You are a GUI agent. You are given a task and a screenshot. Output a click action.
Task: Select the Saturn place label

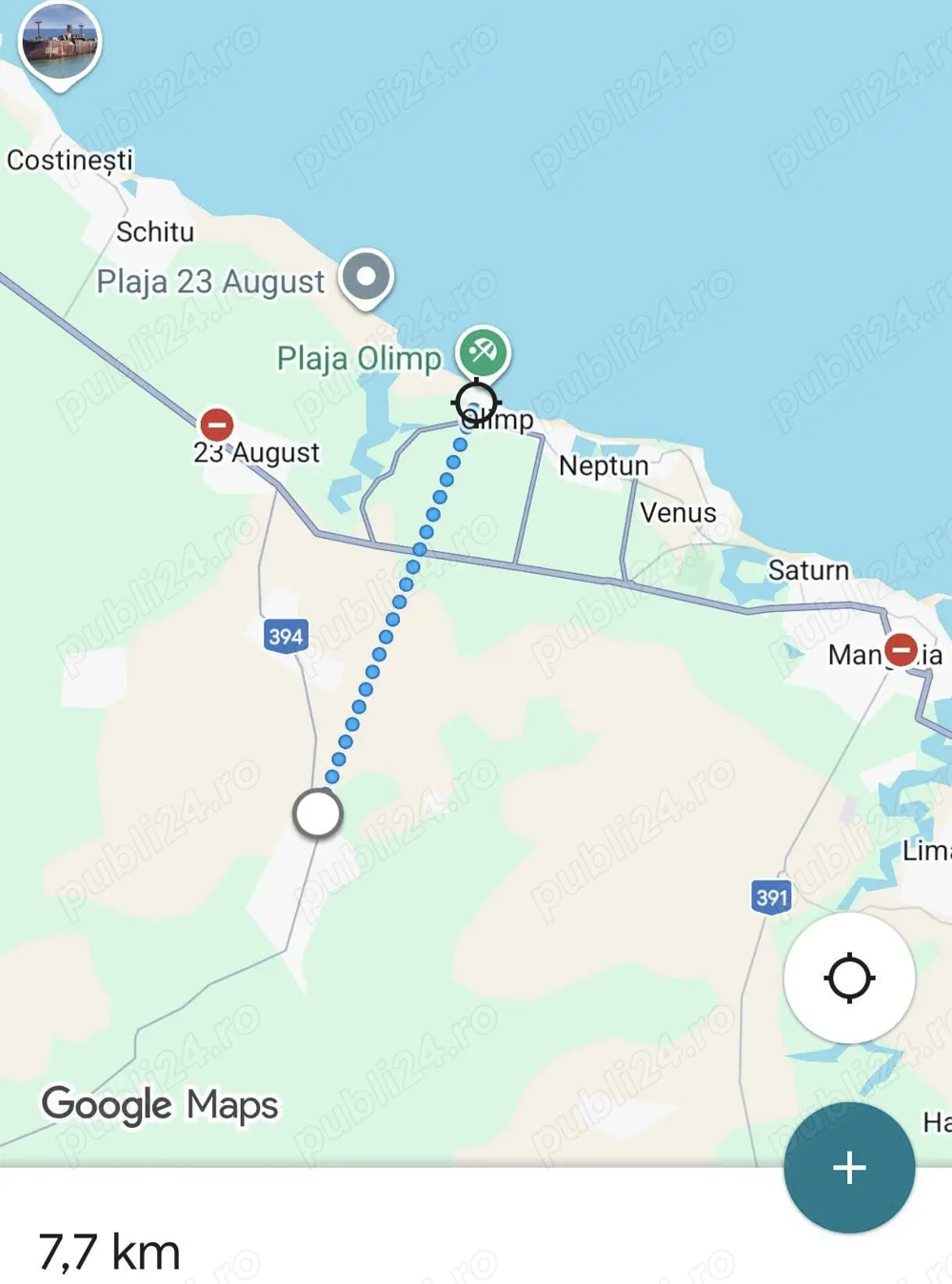808,570
